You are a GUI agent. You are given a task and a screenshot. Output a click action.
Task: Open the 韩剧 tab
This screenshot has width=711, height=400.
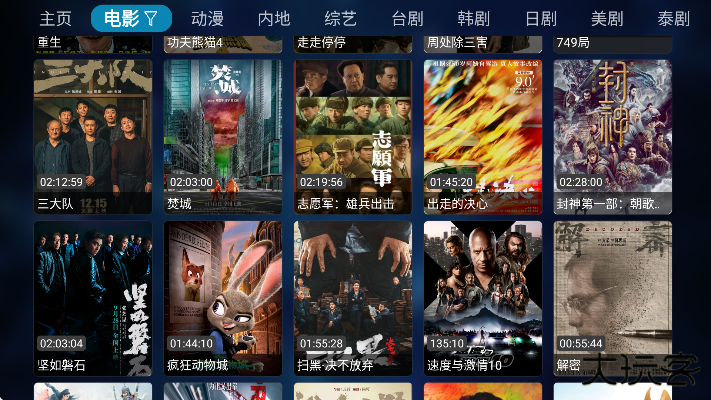pyautogui.click(x=473, y=18)
